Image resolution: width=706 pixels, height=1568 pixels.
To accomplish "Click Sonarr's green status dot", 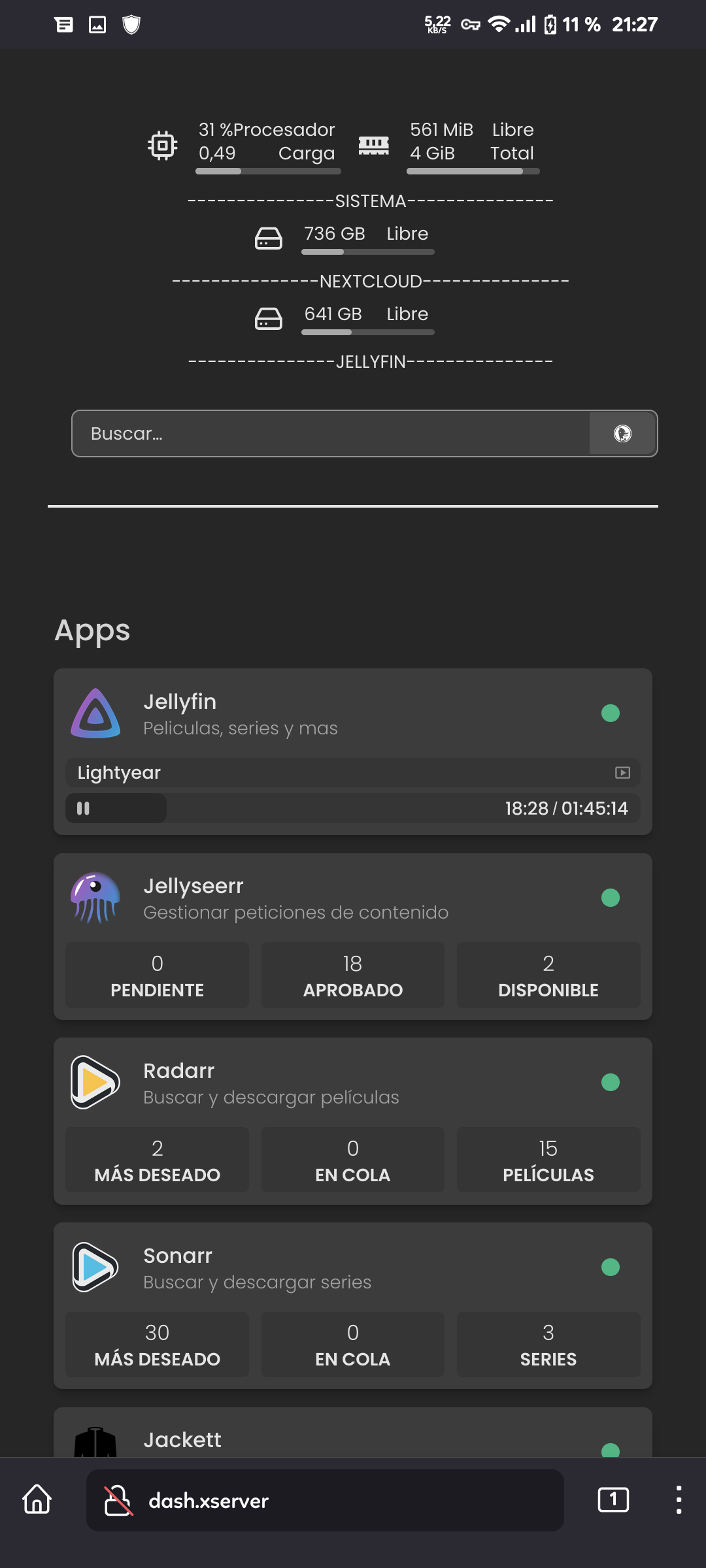I will pyautogui.click(x=611, y=1267).
